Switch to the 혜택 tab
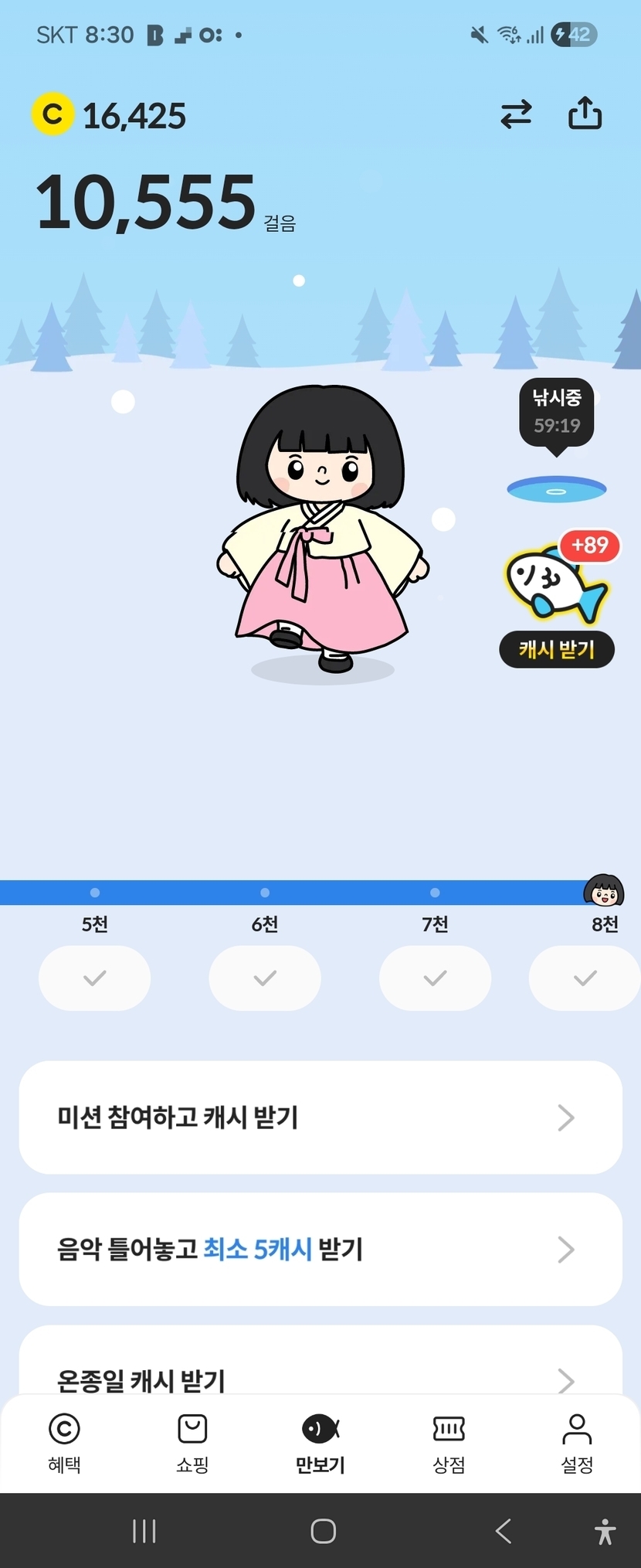Screen dimensions: 641x1568 pos(64,1444)
